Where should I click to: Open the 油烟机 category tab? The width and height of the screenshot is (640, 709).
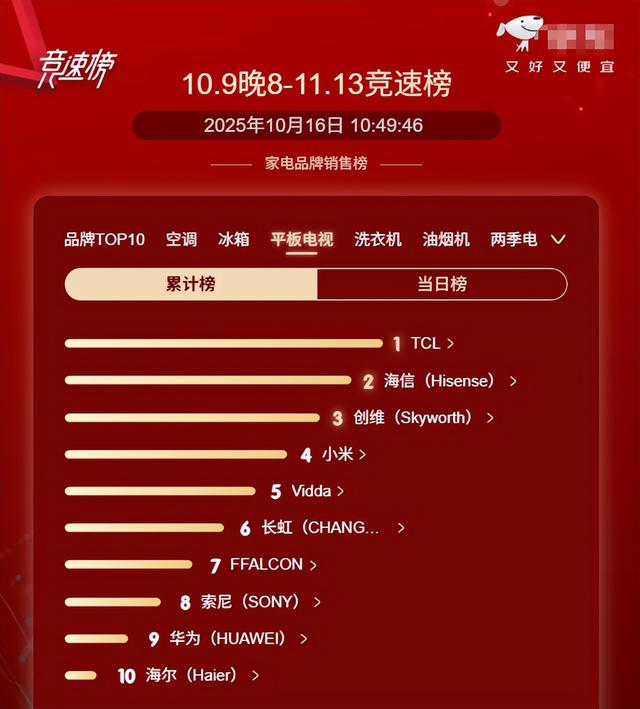click(x=446, y=240)
